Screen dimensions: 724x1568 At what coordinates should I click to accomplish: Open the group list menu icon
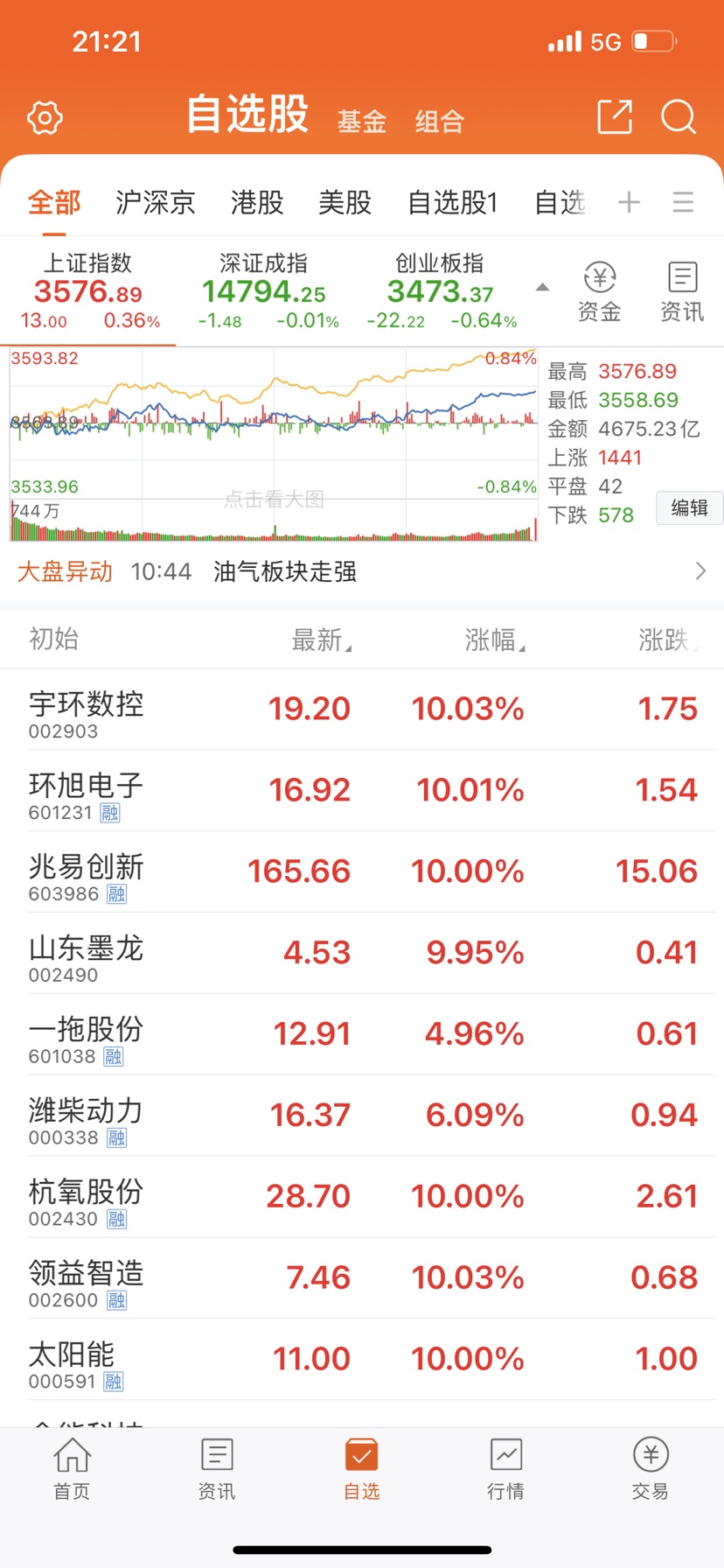(x=683, y=202)
